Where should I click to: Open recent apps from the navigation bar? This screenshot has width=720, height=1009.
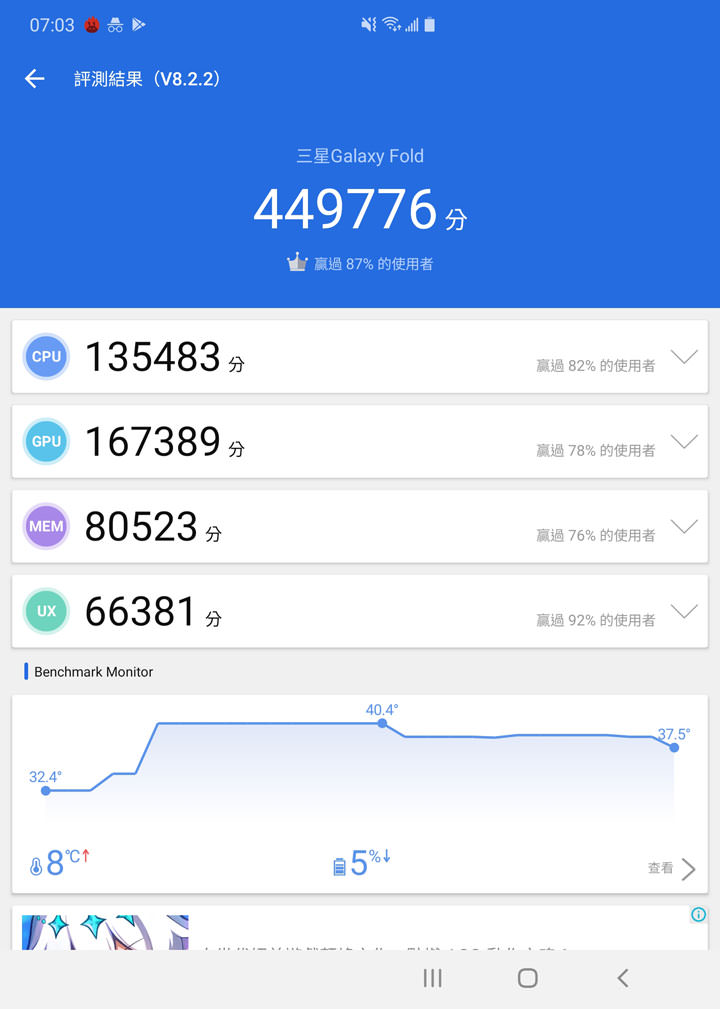pyautogui.click(x=432, y=978)
